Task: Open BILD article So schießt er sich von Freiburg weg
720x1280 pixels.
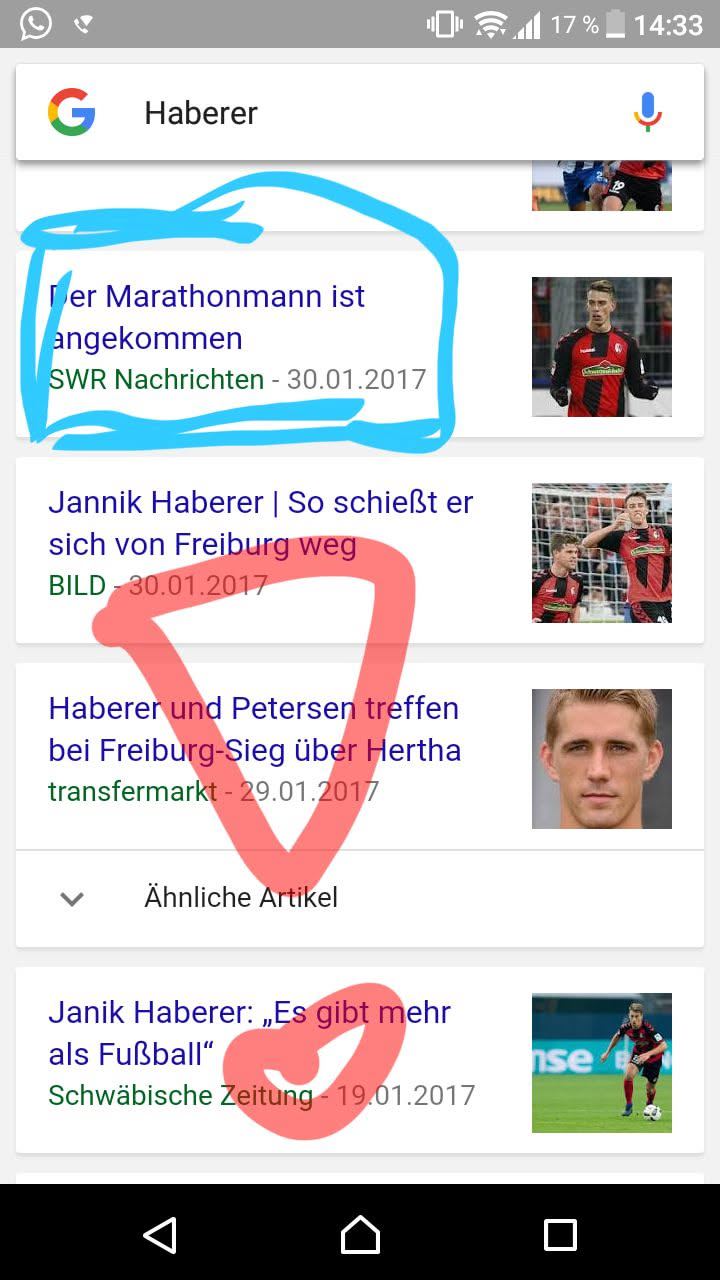Action: (x=261, y=522)
